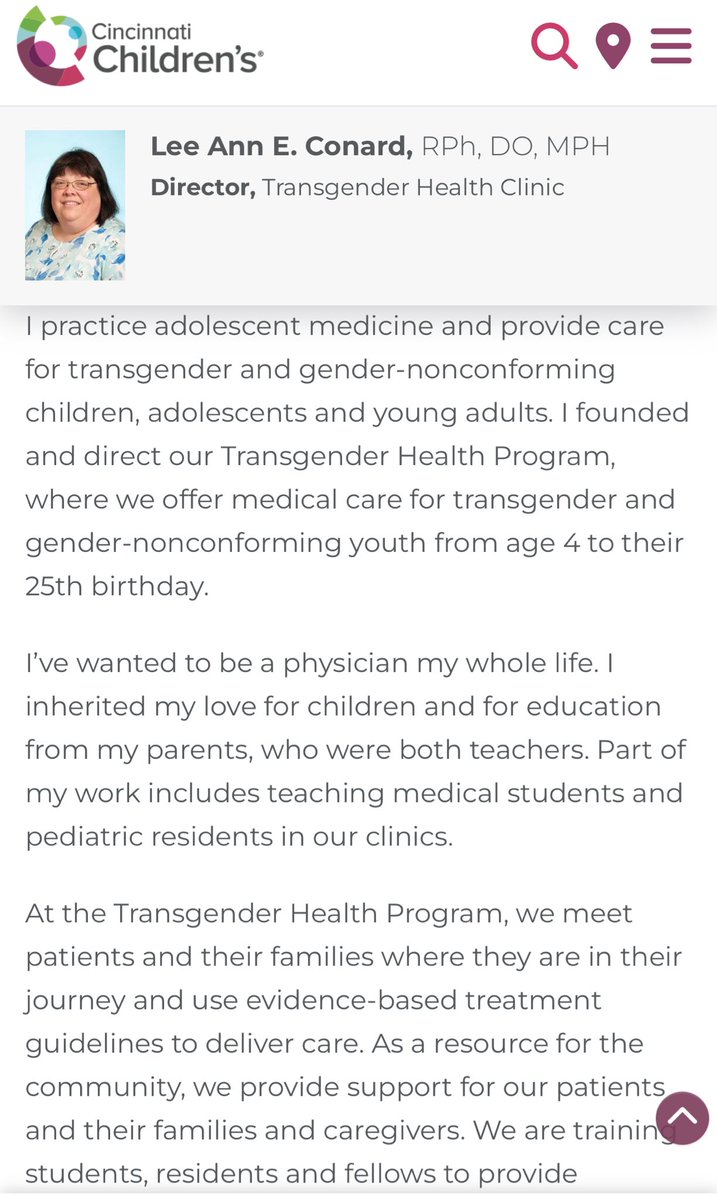Open the site search
This screenshot has height=1200, width=717.
(x=553, y=46)
